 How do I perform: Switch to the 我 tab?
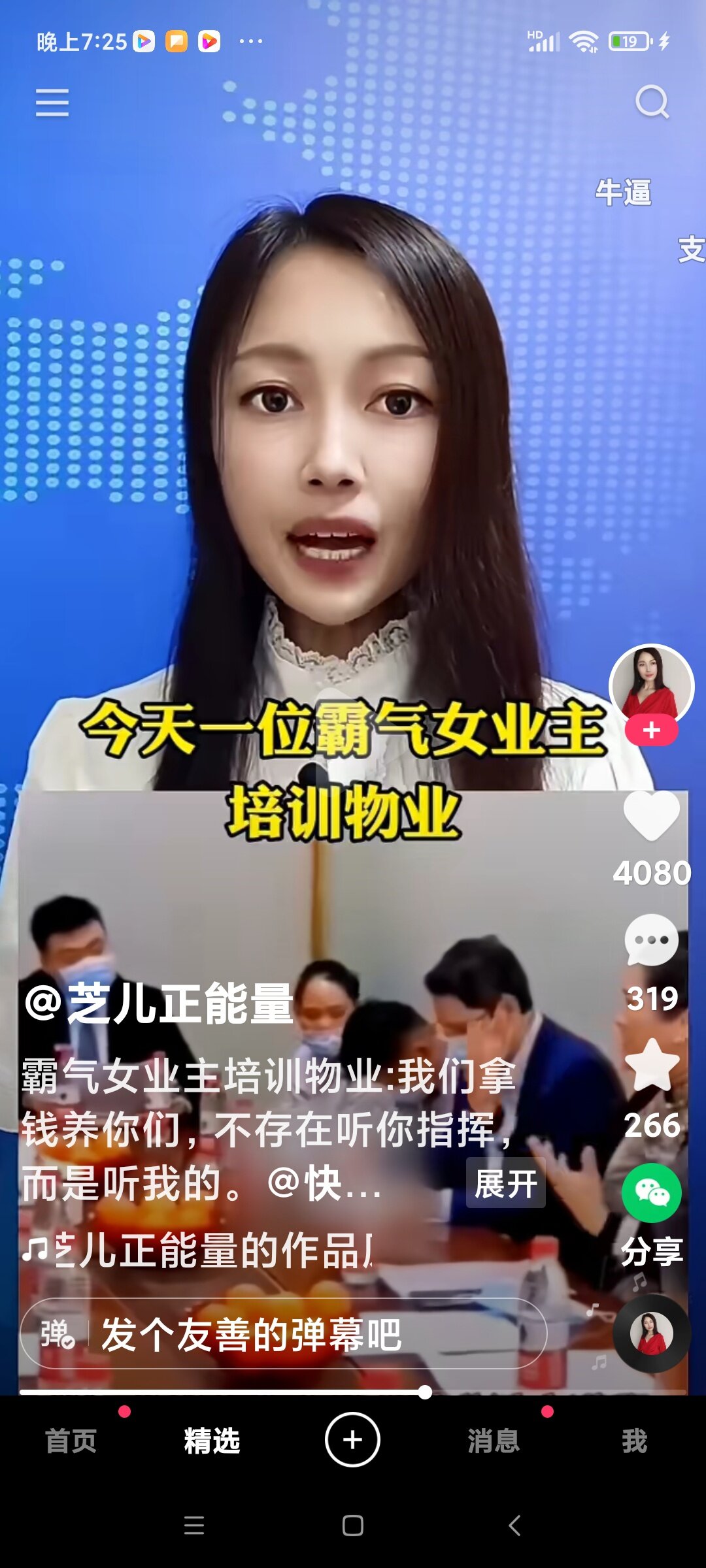point(634,1441)
